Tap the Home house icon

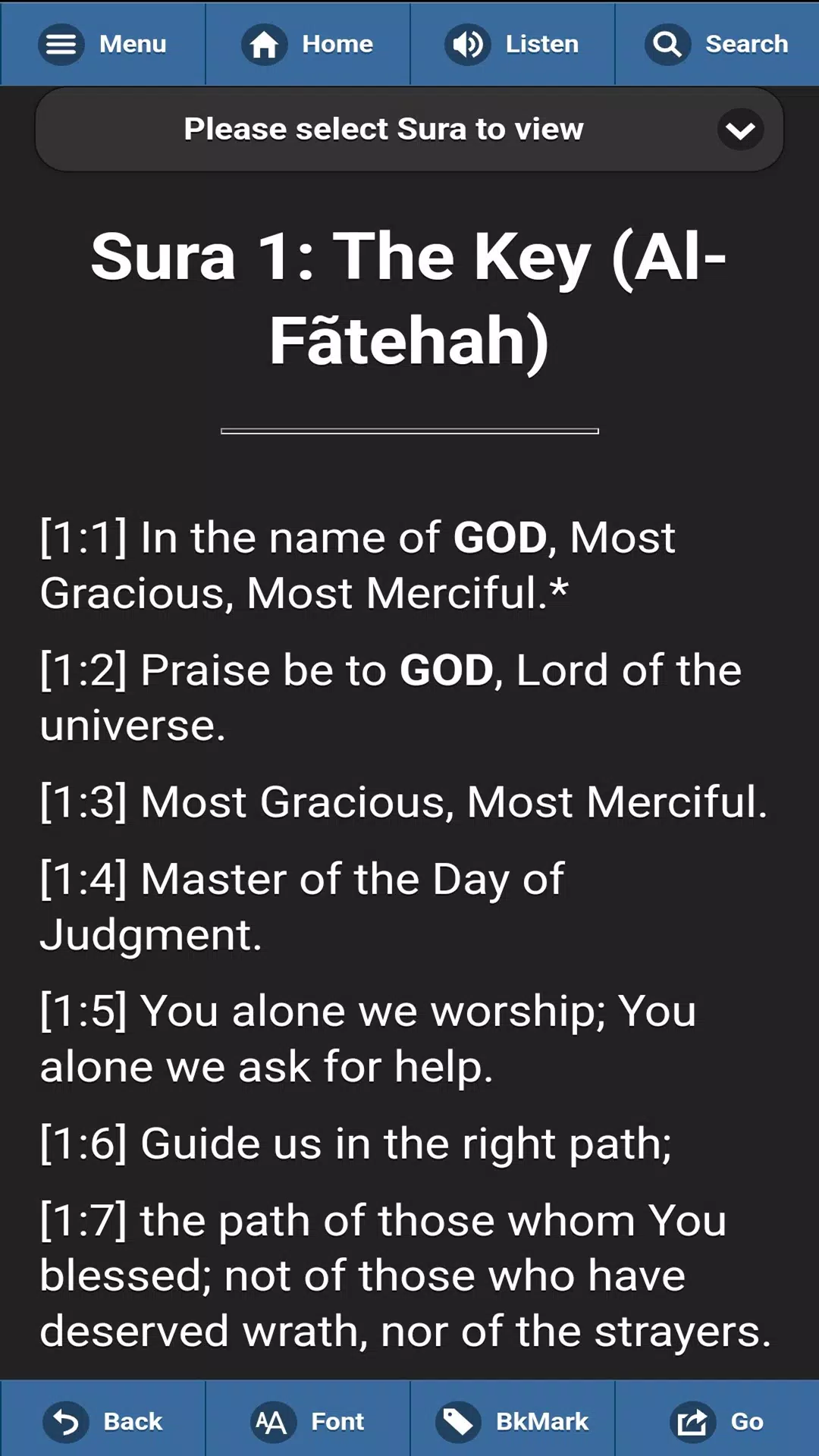(263, 44)
